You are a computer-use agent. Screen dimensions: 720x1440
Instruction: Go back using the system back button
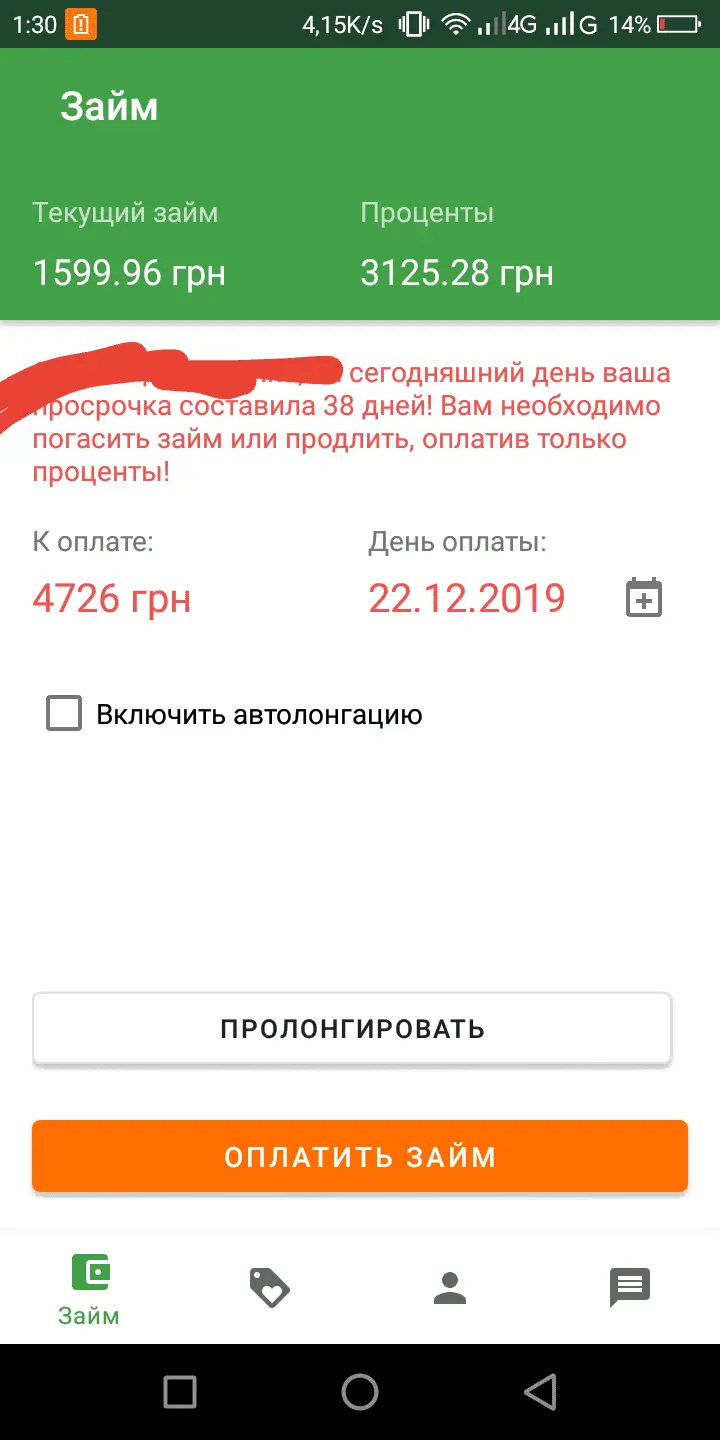click(540, 1391)
